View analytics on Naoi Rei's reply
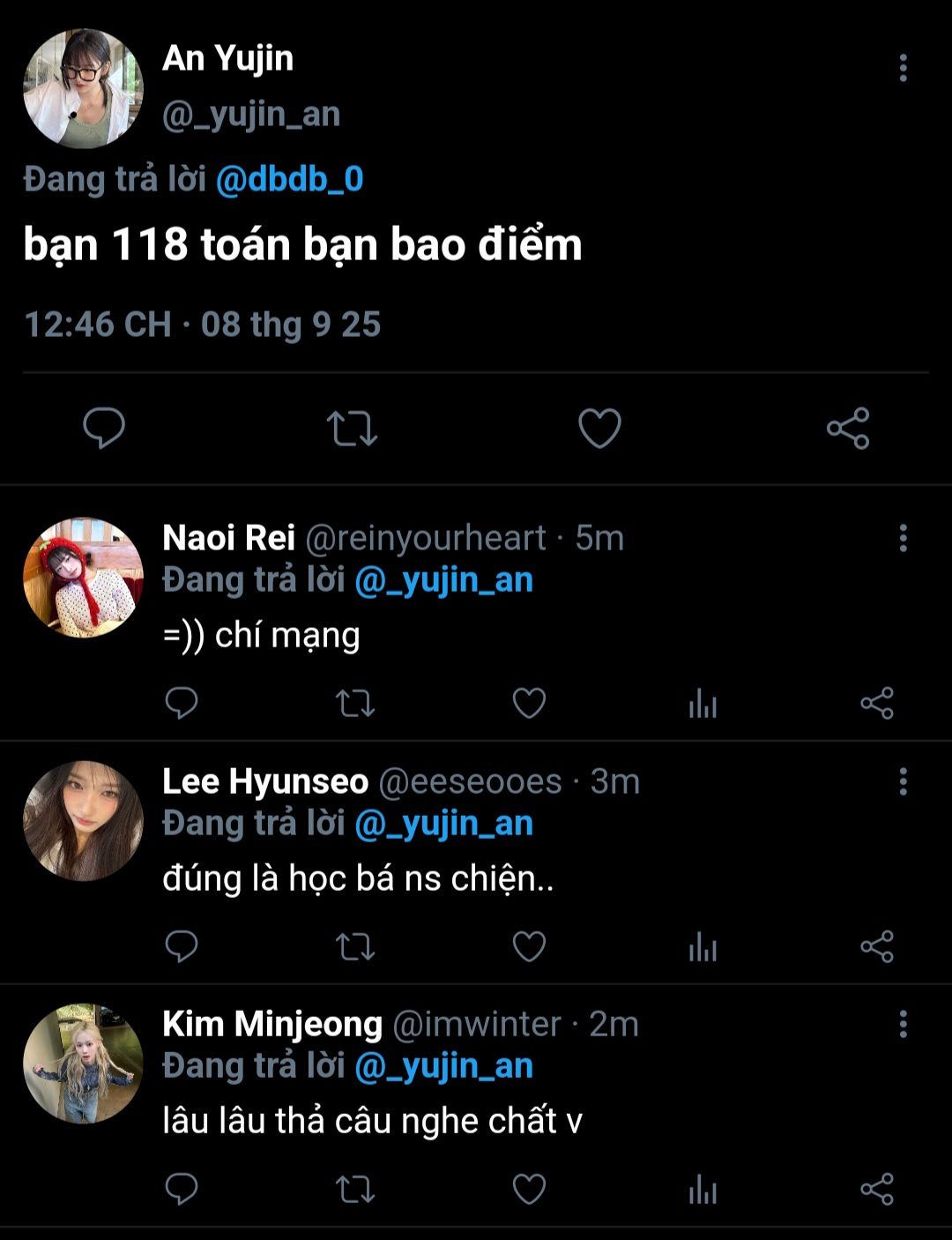The image size is (952, 1240). tap(703, 704)
